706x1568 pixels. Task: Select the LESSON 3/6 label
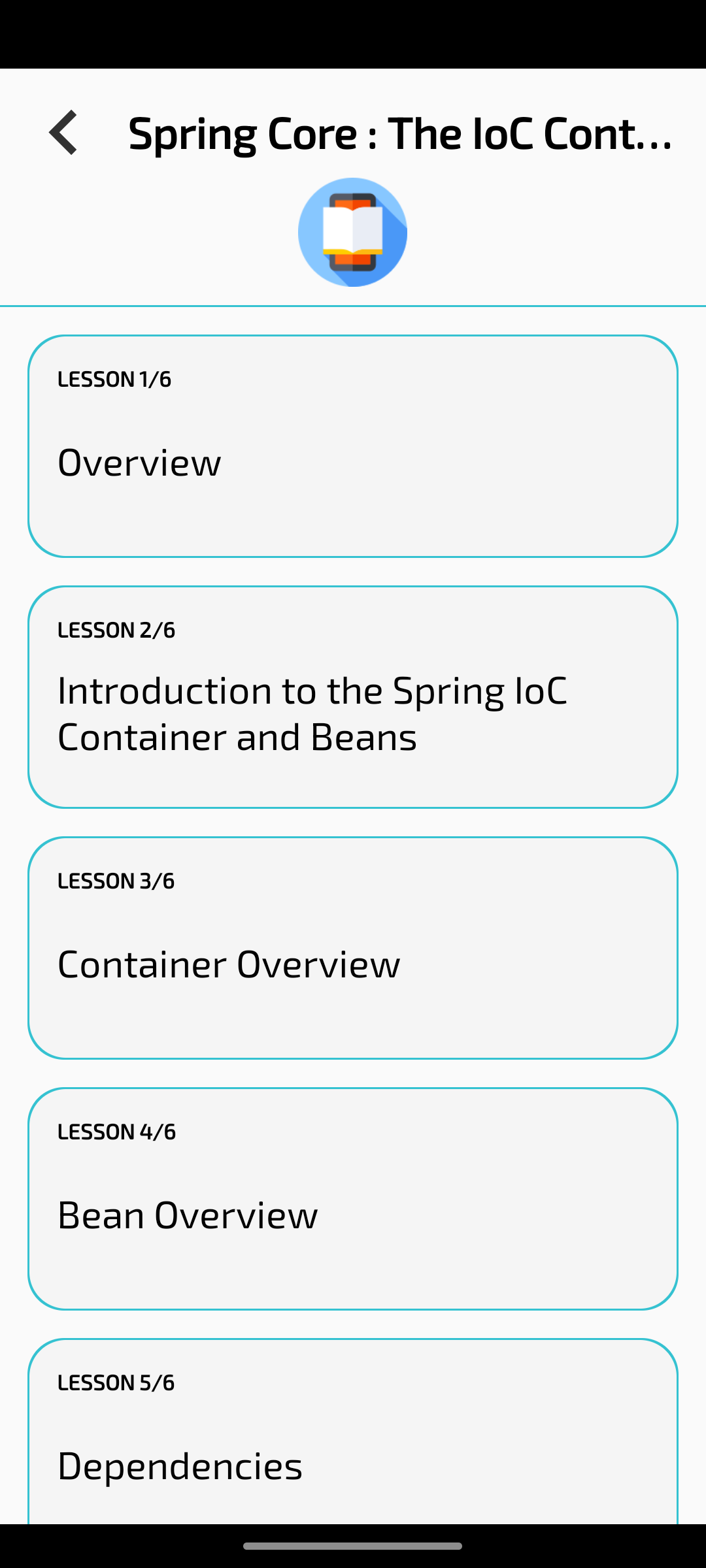pyautogui.click(x=116, y=880)
